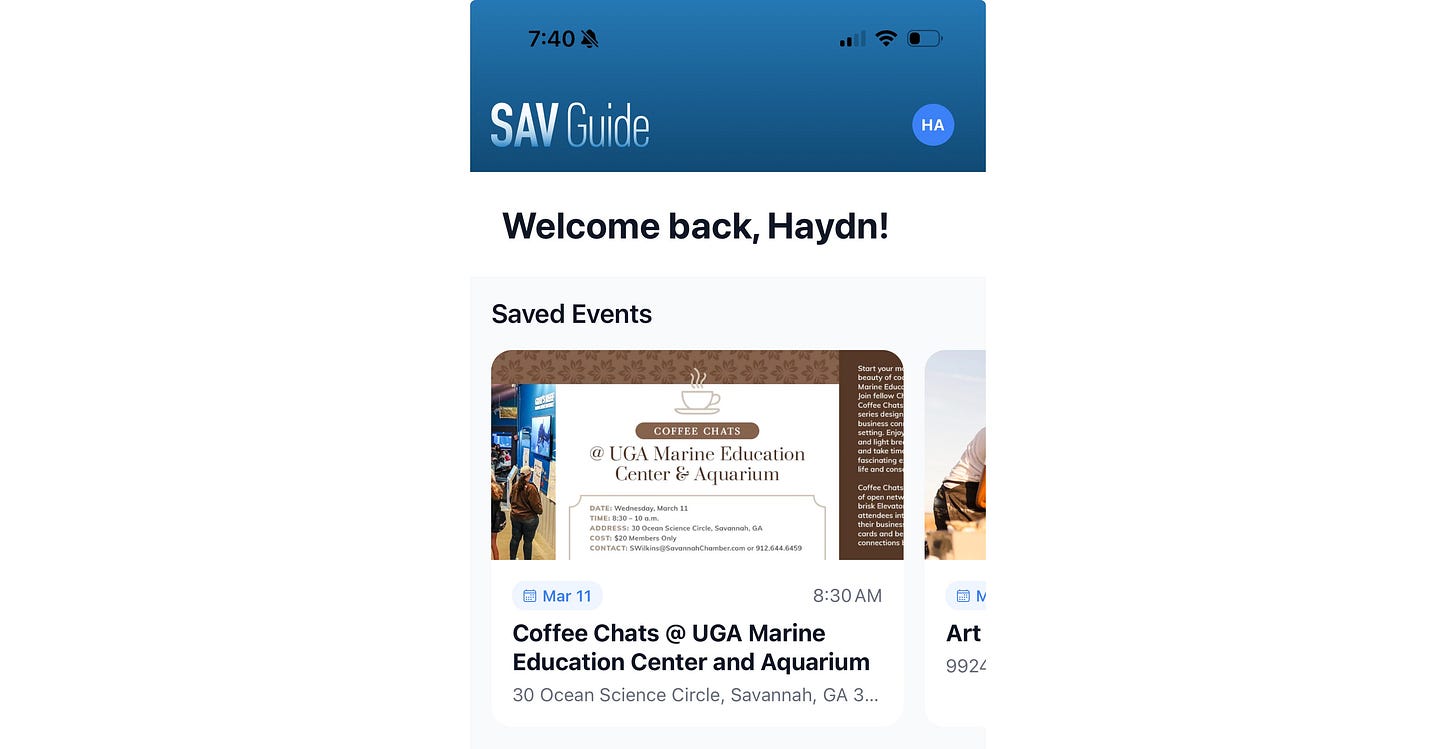
Task: Open the partially visible Art event card
Action: click(957, 537)
